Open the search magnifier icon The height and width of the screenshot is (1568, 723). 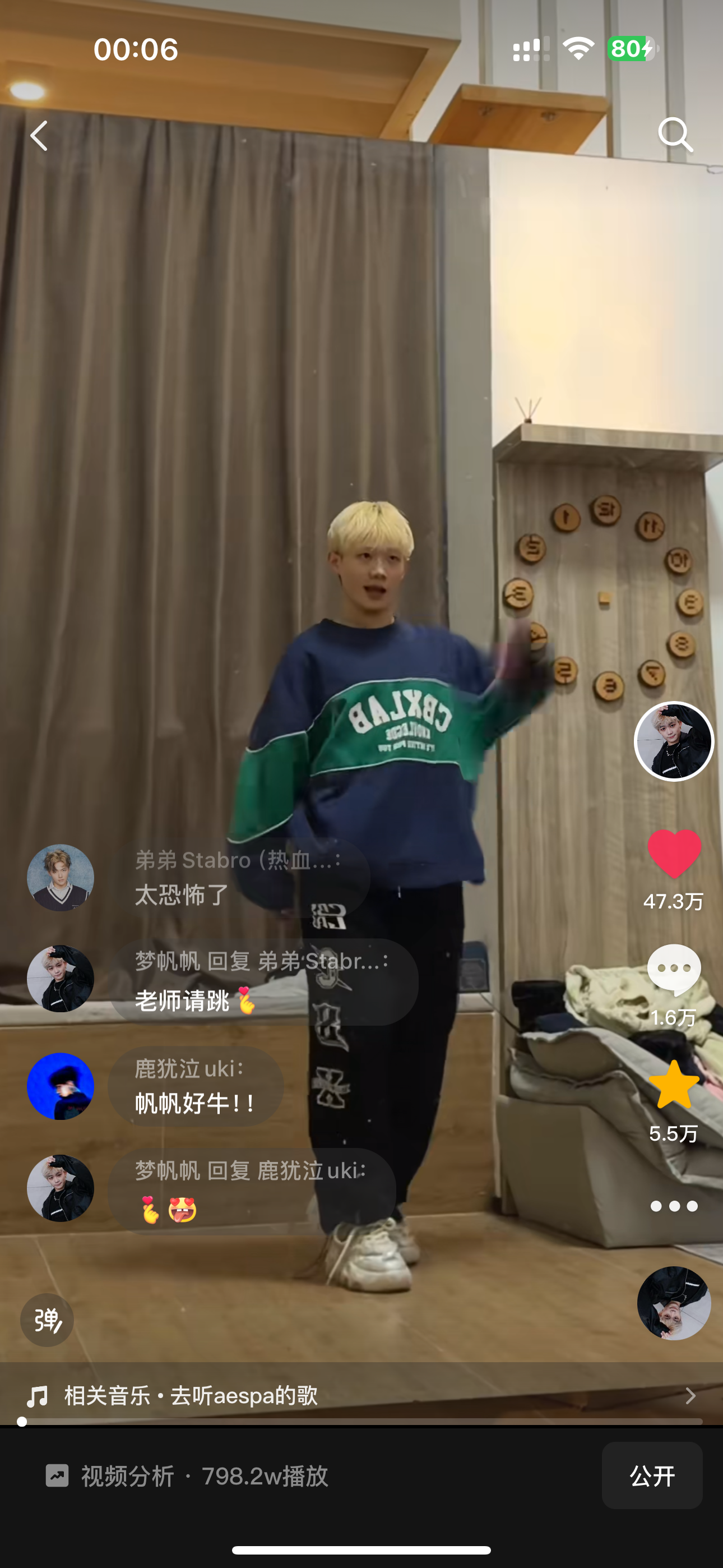(675, 135)
